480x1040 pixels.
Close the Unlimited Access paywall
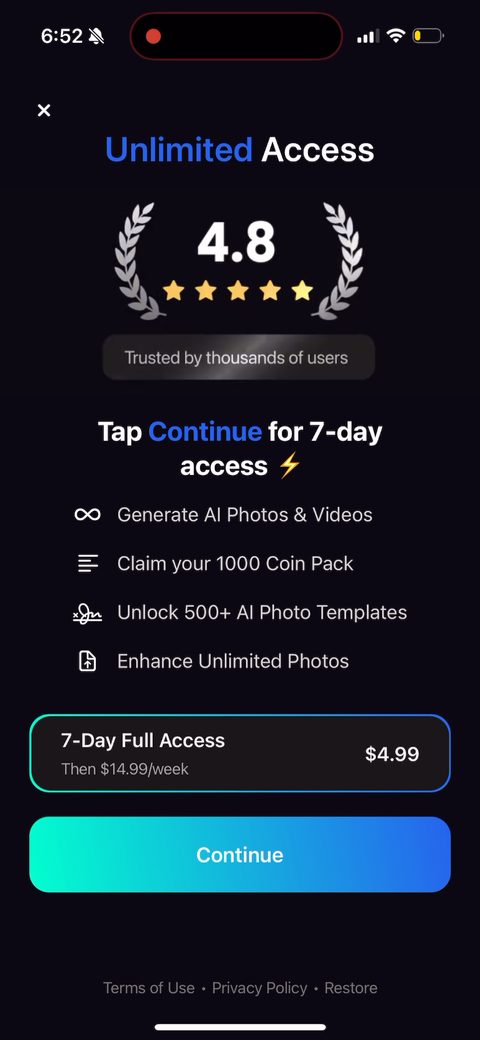(x=44, y=111)
